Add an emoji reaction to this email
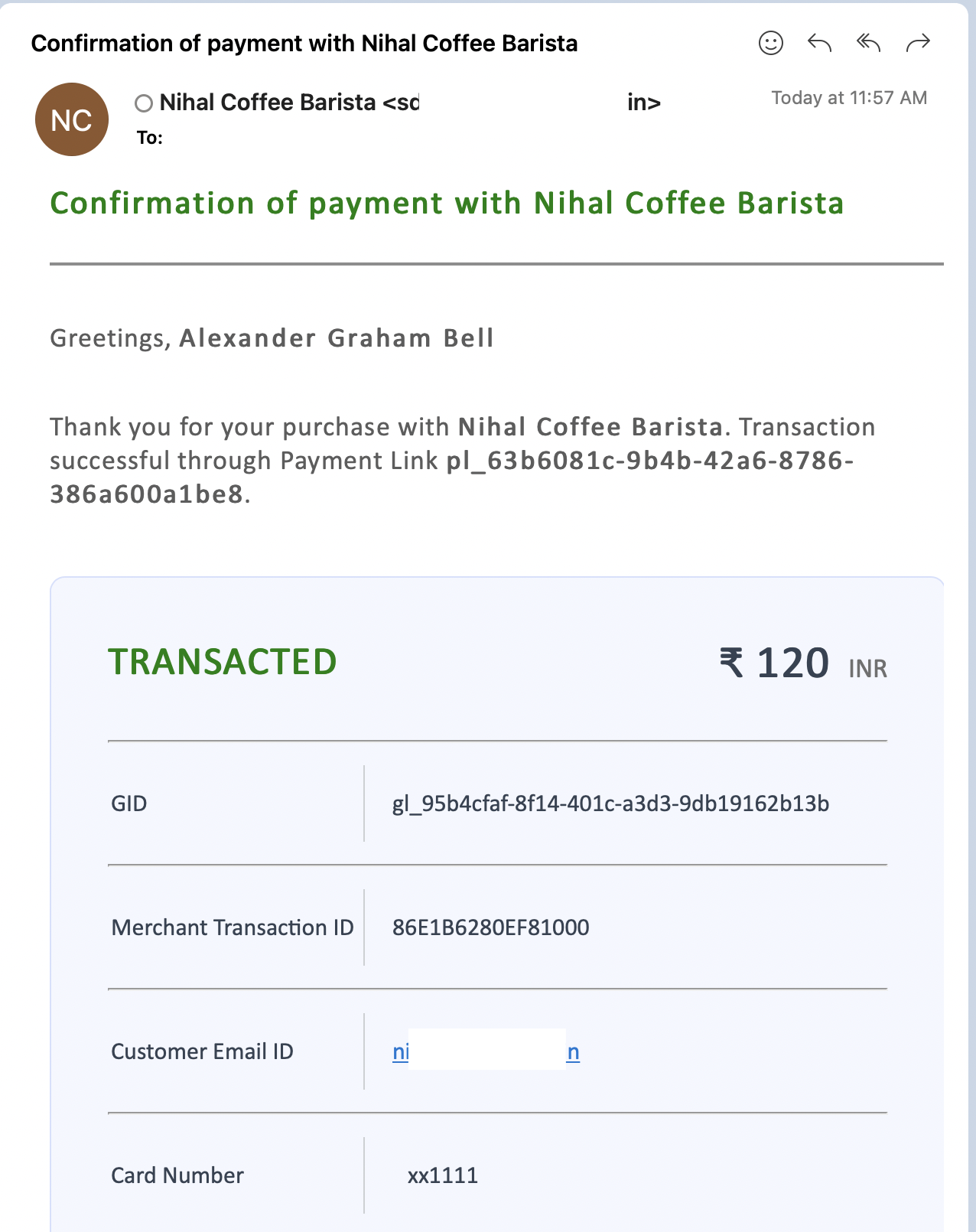The height and width of the screenshot is (1232, 976). 770,43
